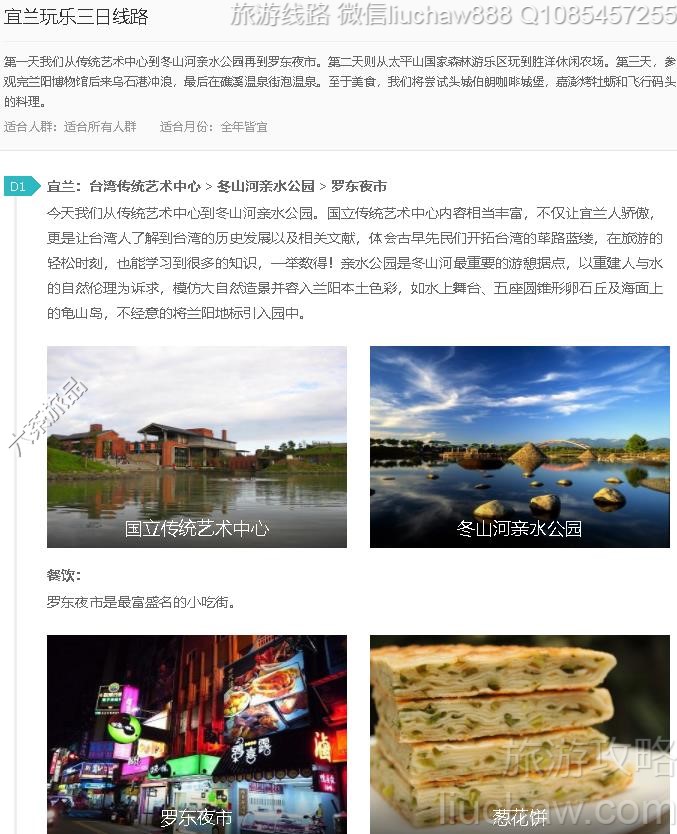Image resolution: width=677 pixels, height=834 pixels.
Task: Open 台湾传统艺术中心 in the D1 route
Action: point(144,186)
